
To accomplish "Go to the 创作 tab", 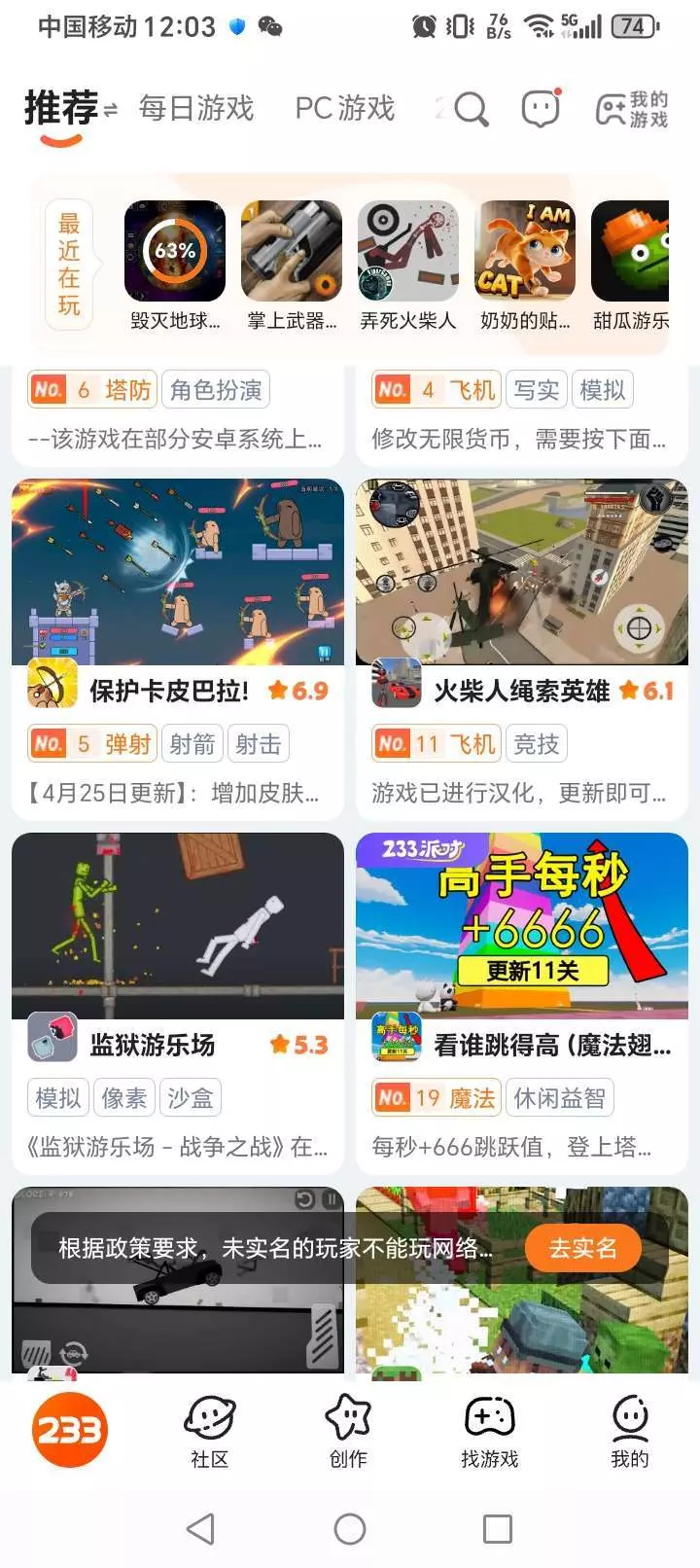I will [x=348, y=1431].
